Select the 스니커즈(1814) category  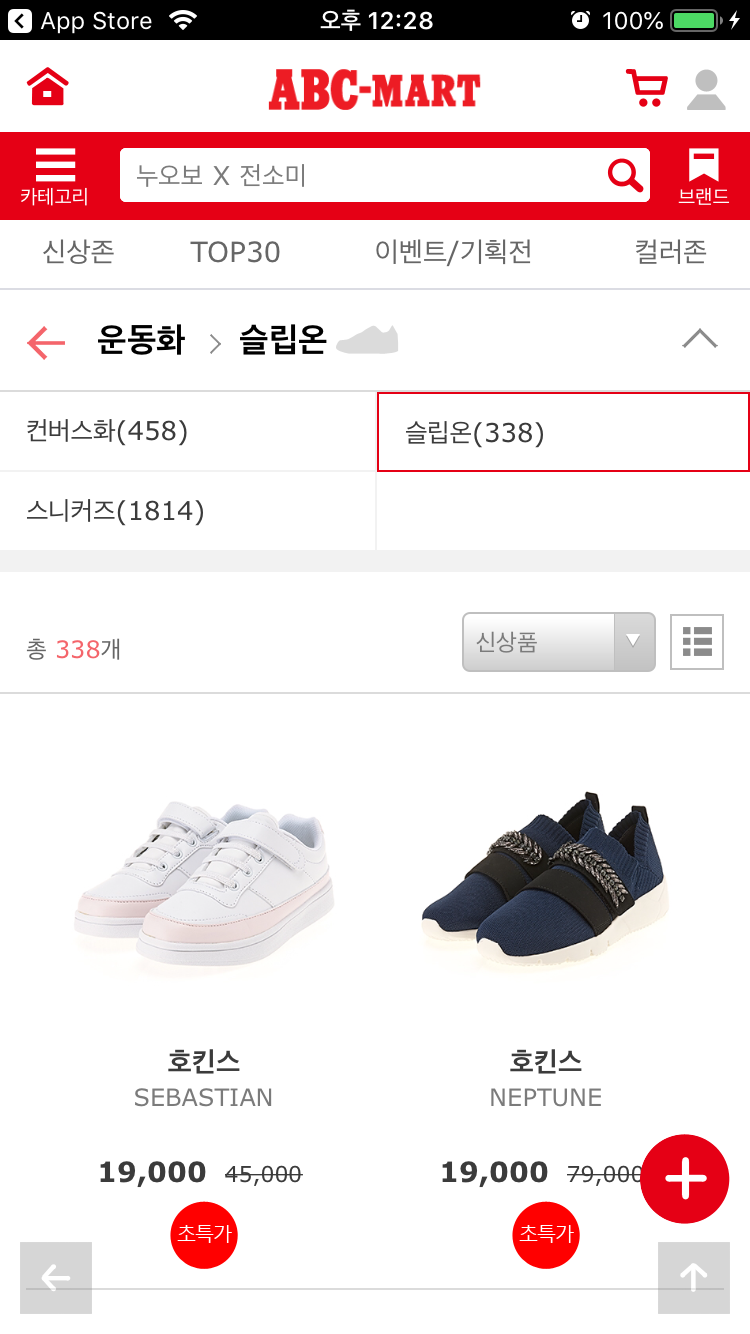pos(116,511)
